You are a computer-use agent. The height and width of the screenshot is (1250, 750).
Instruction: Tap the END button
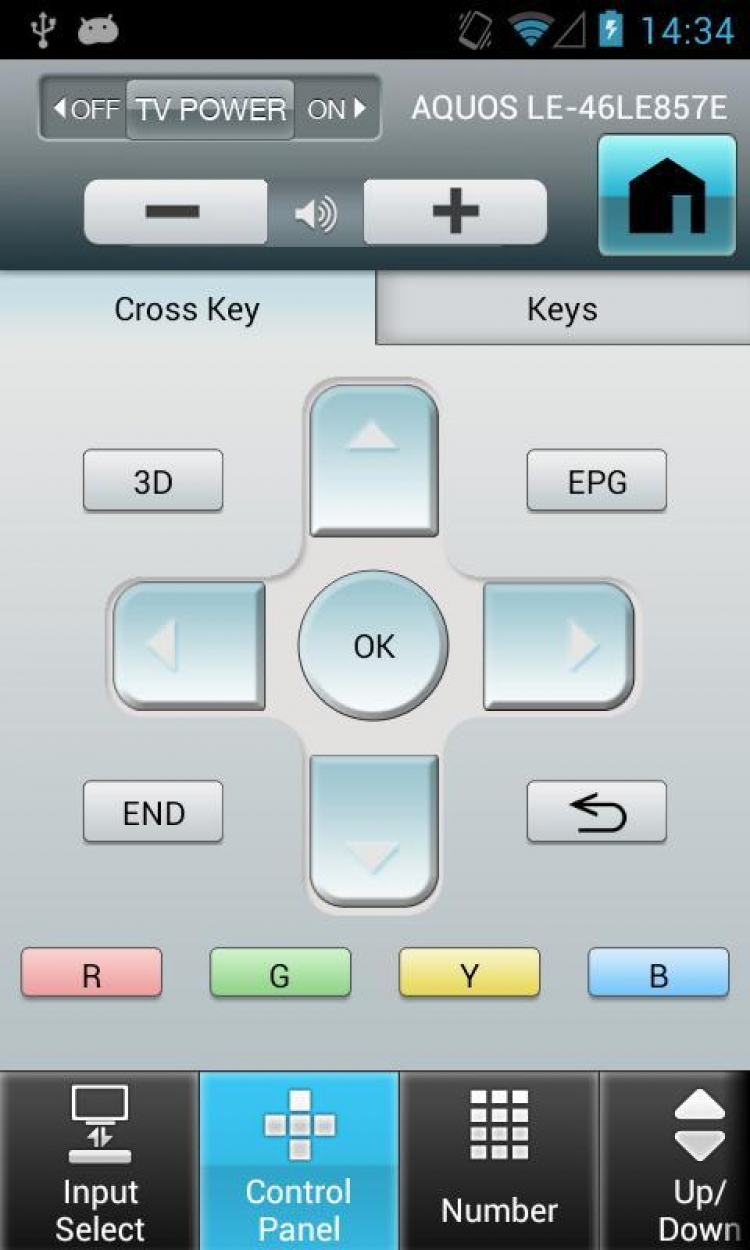pos(153,812)
